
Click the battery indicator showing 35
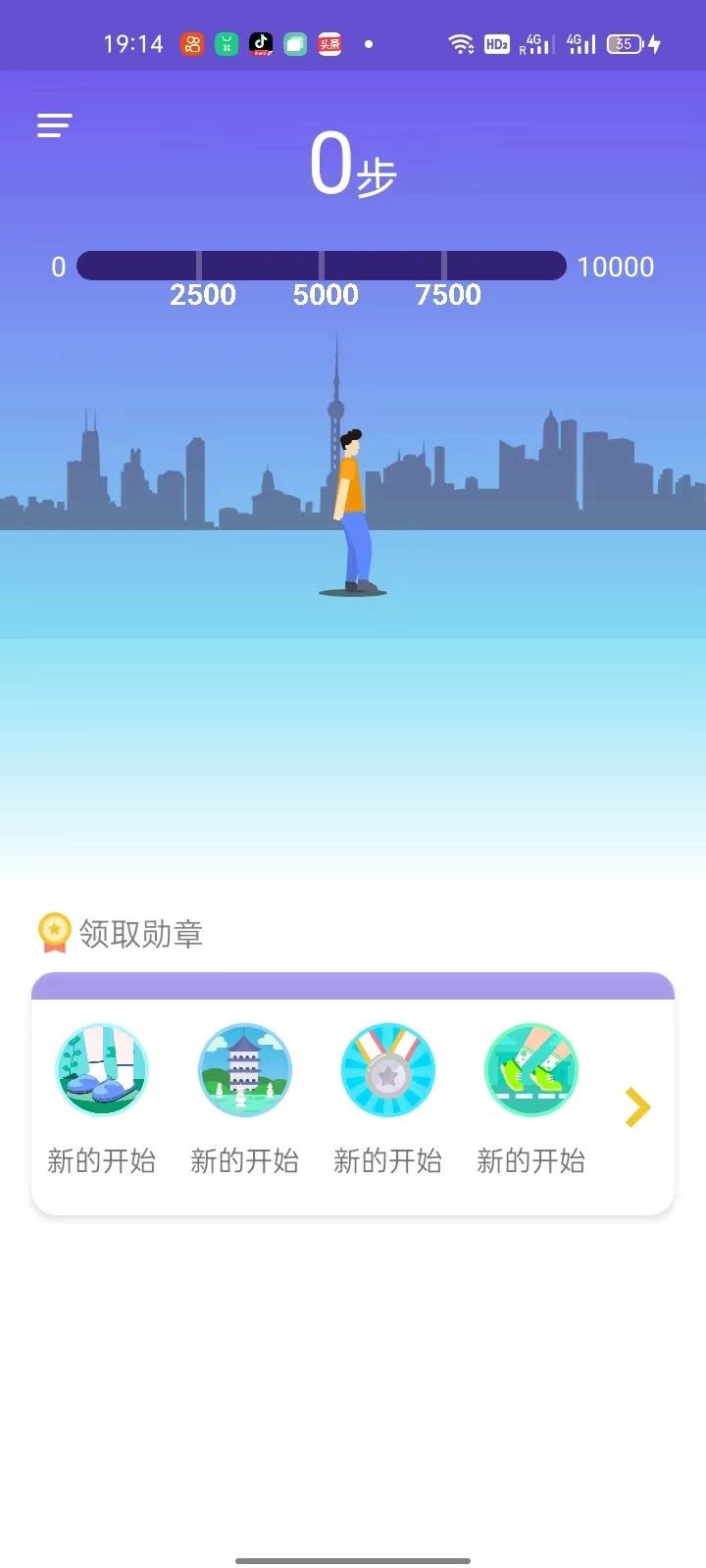[x=625, y=43]
